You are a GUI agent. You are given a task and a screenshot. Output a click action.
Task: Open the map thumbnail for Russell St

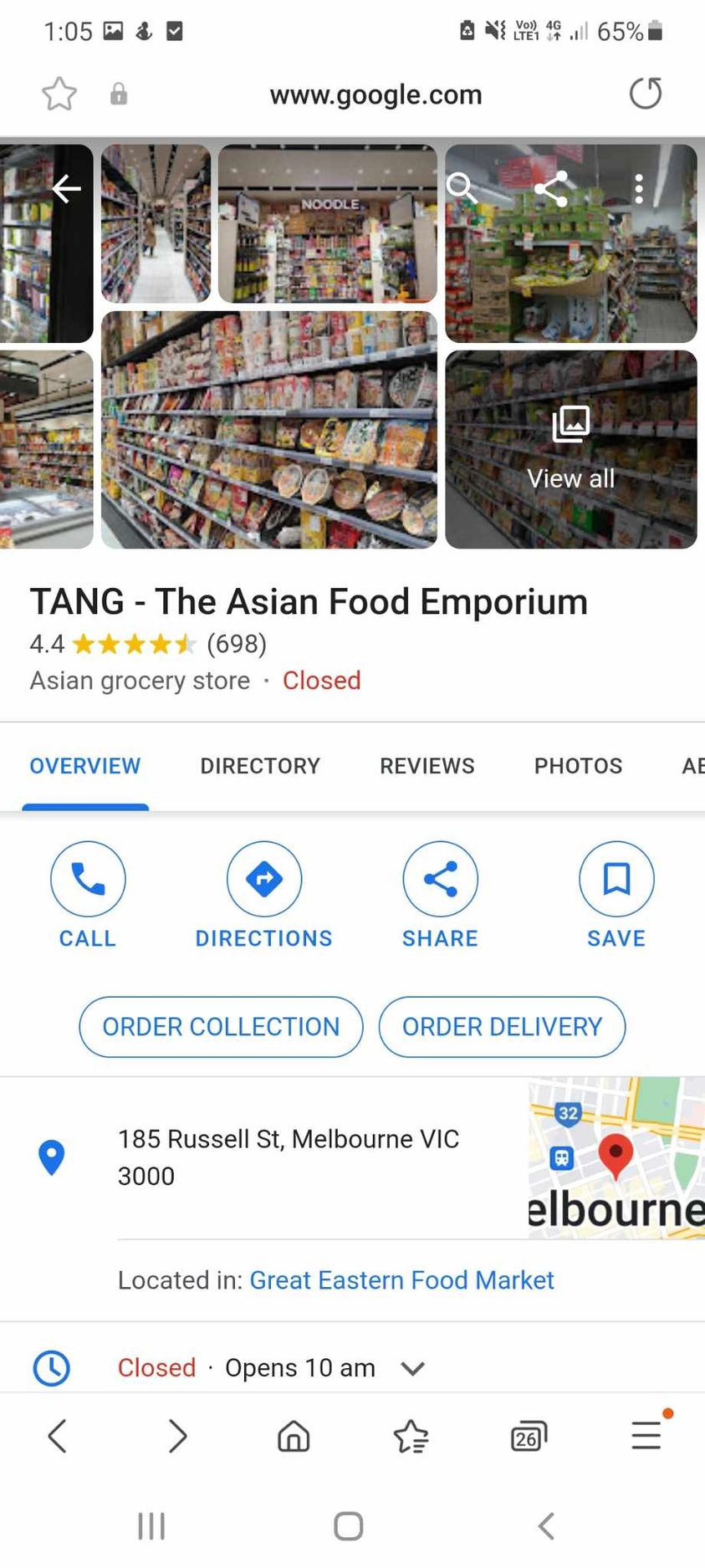(616, 1158)
